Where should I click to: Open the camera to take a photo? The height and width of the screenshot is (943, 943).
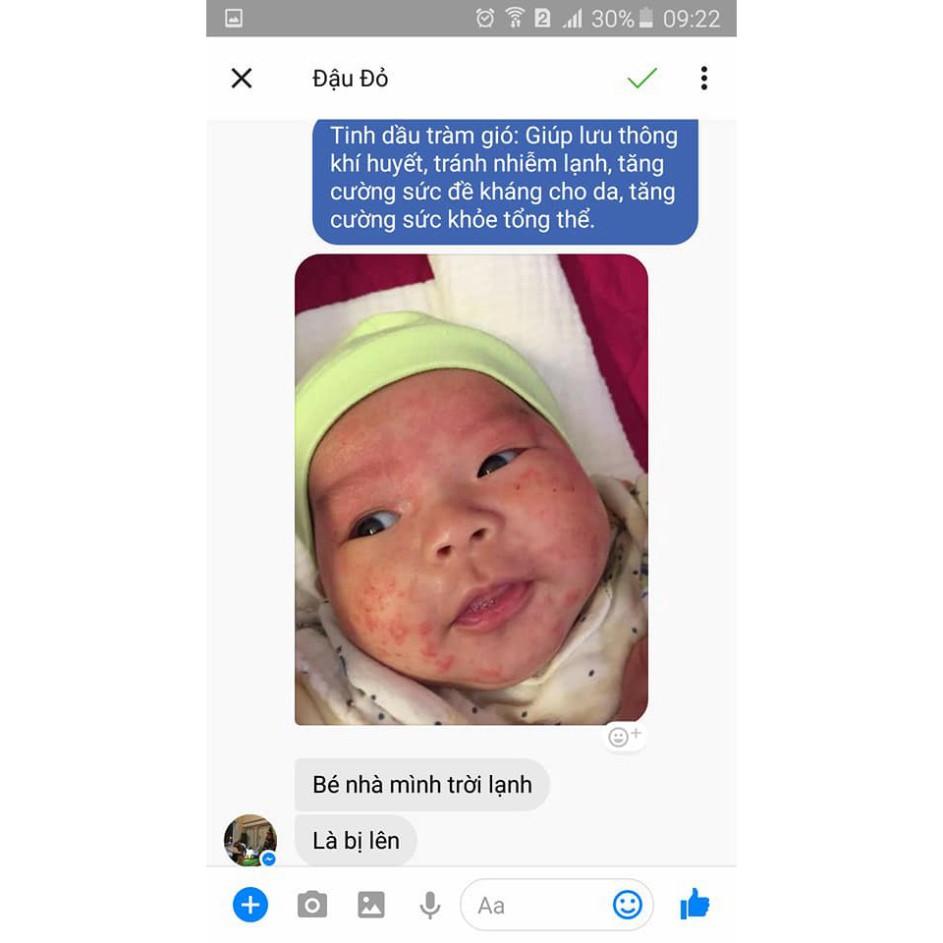(x=312, y=905)
